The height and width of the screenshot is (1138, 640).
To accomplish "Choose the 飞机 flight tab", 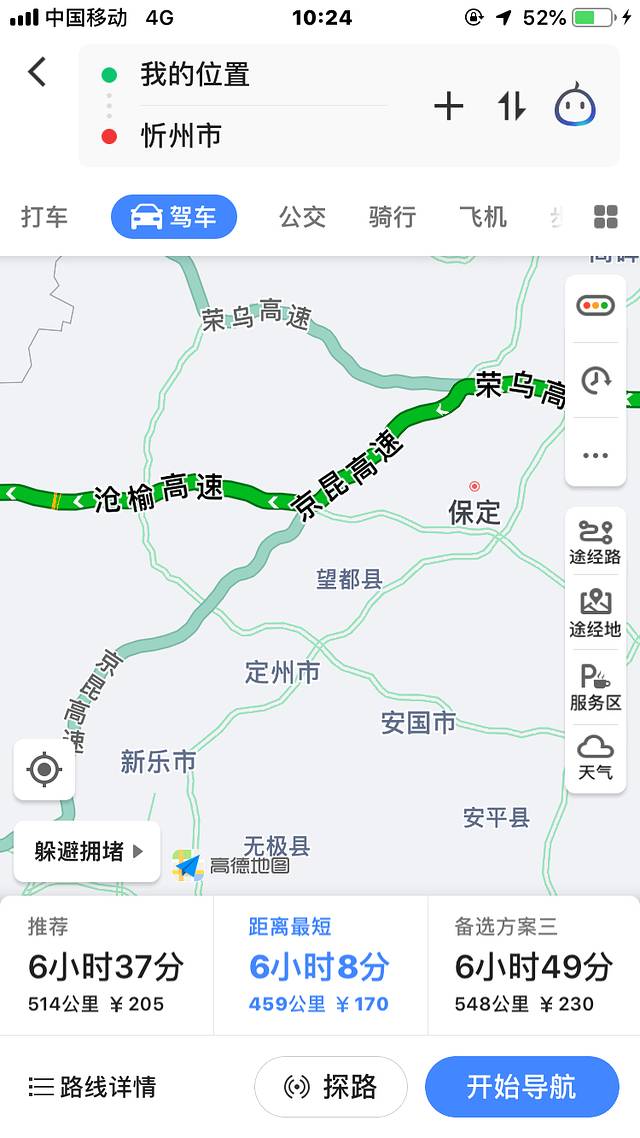I will 483,217.
